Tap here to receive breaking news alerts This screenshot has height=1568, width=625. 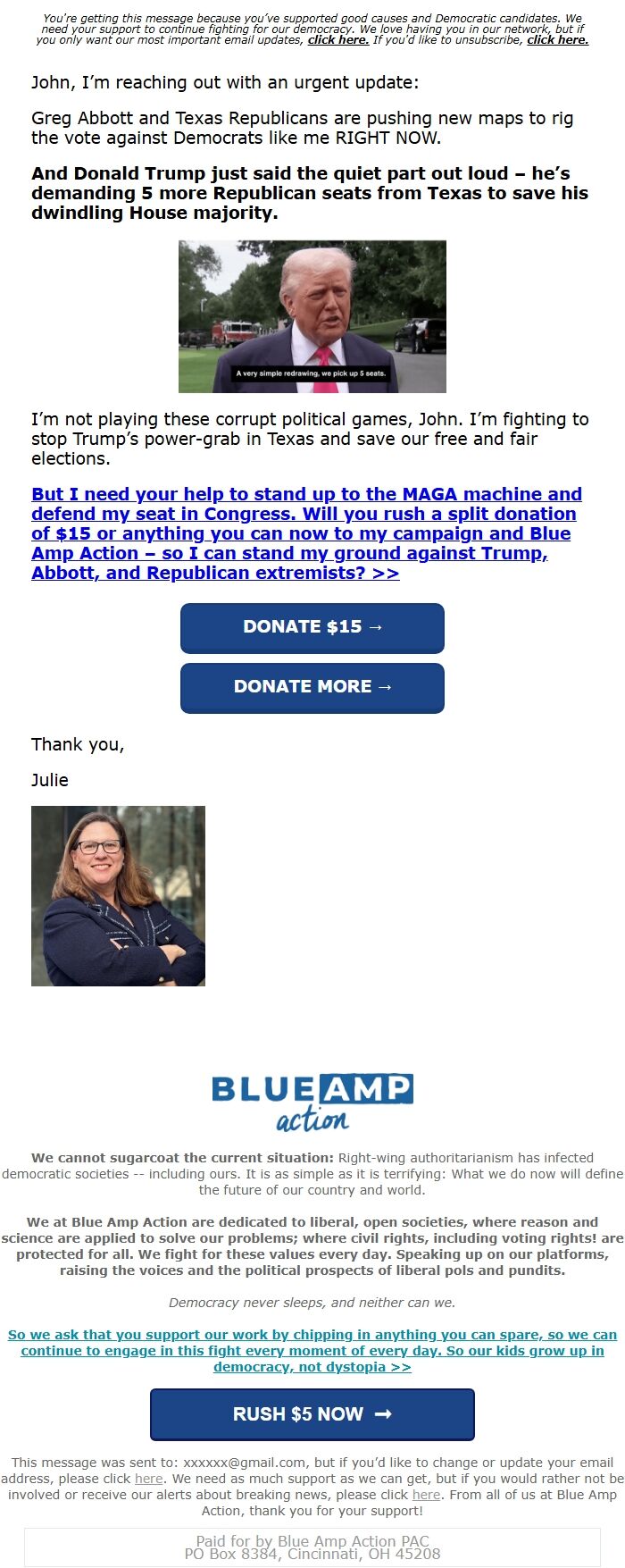[x=426, y=1495]
